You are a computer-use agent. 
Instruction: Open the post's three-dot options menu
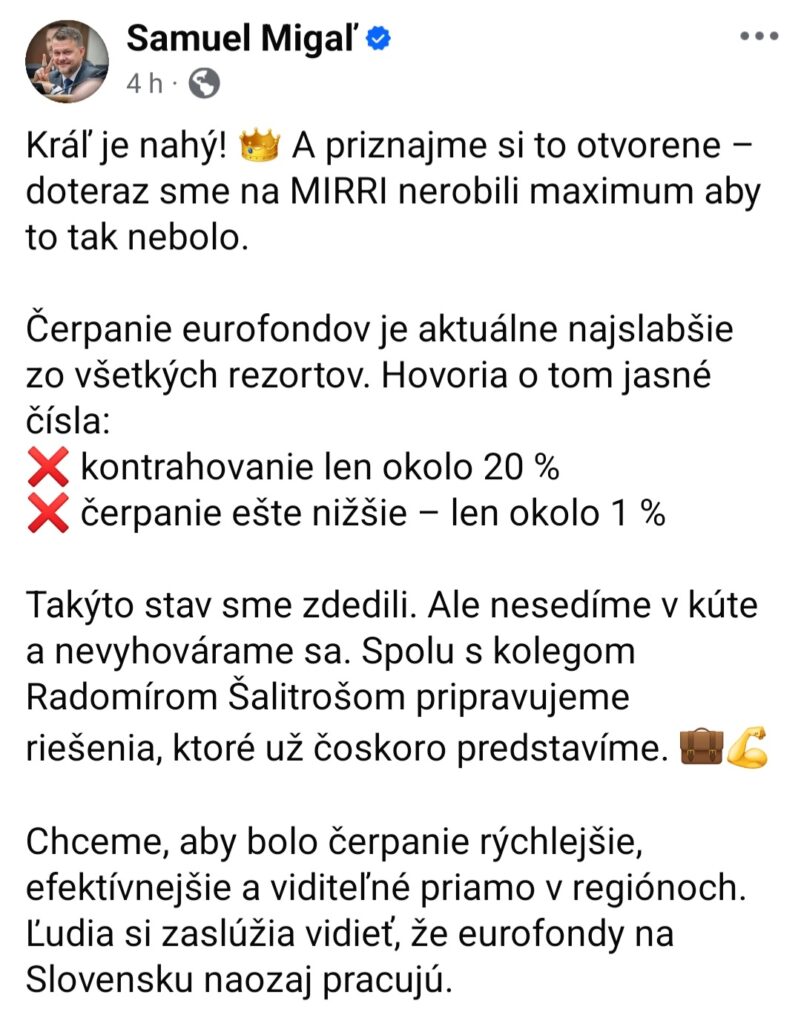(x=757, y=35)
